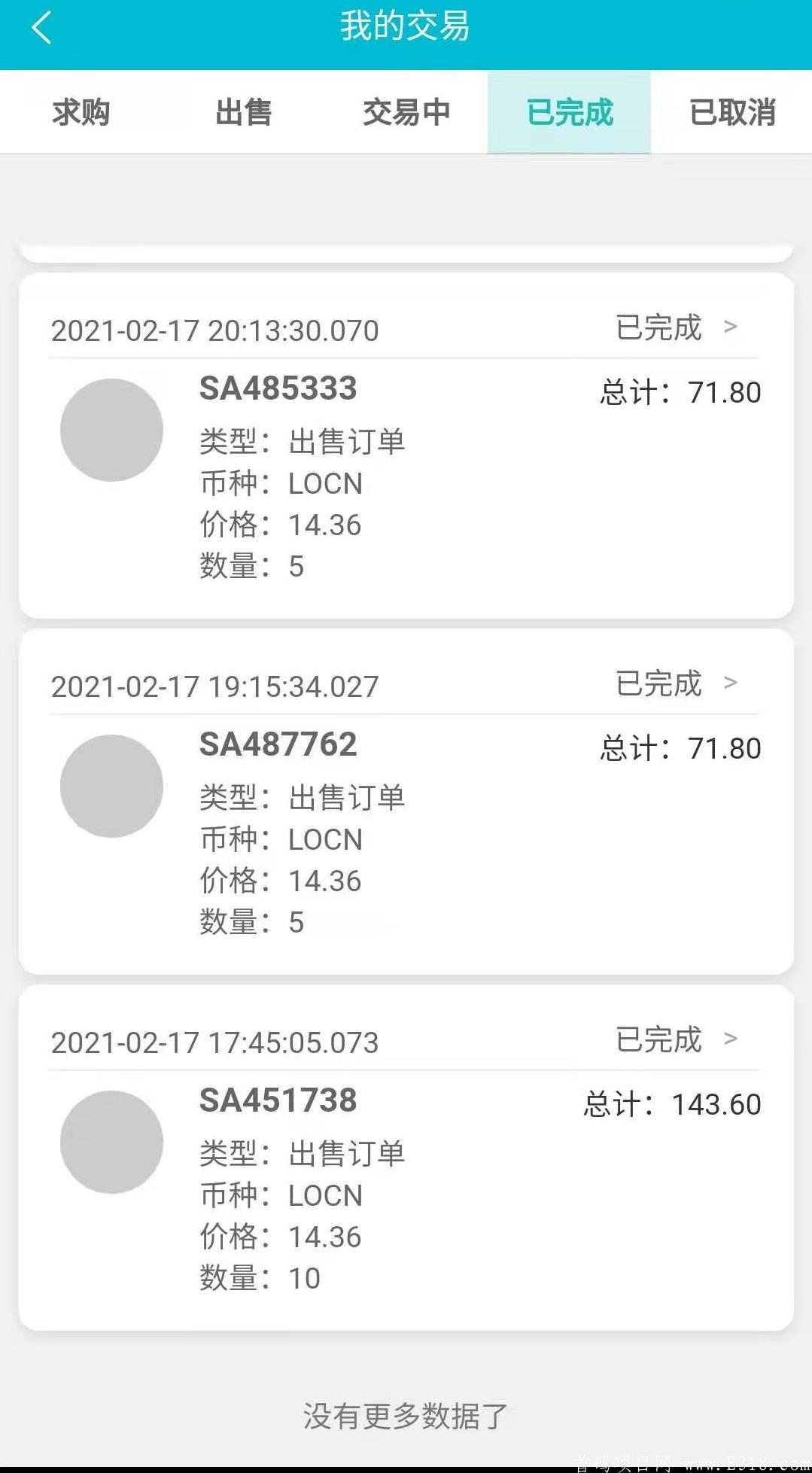Image resolution: width=812 pixels, height=1473 pixels.
Task: Switch to the 求购 tab
Action: (81, 113)
